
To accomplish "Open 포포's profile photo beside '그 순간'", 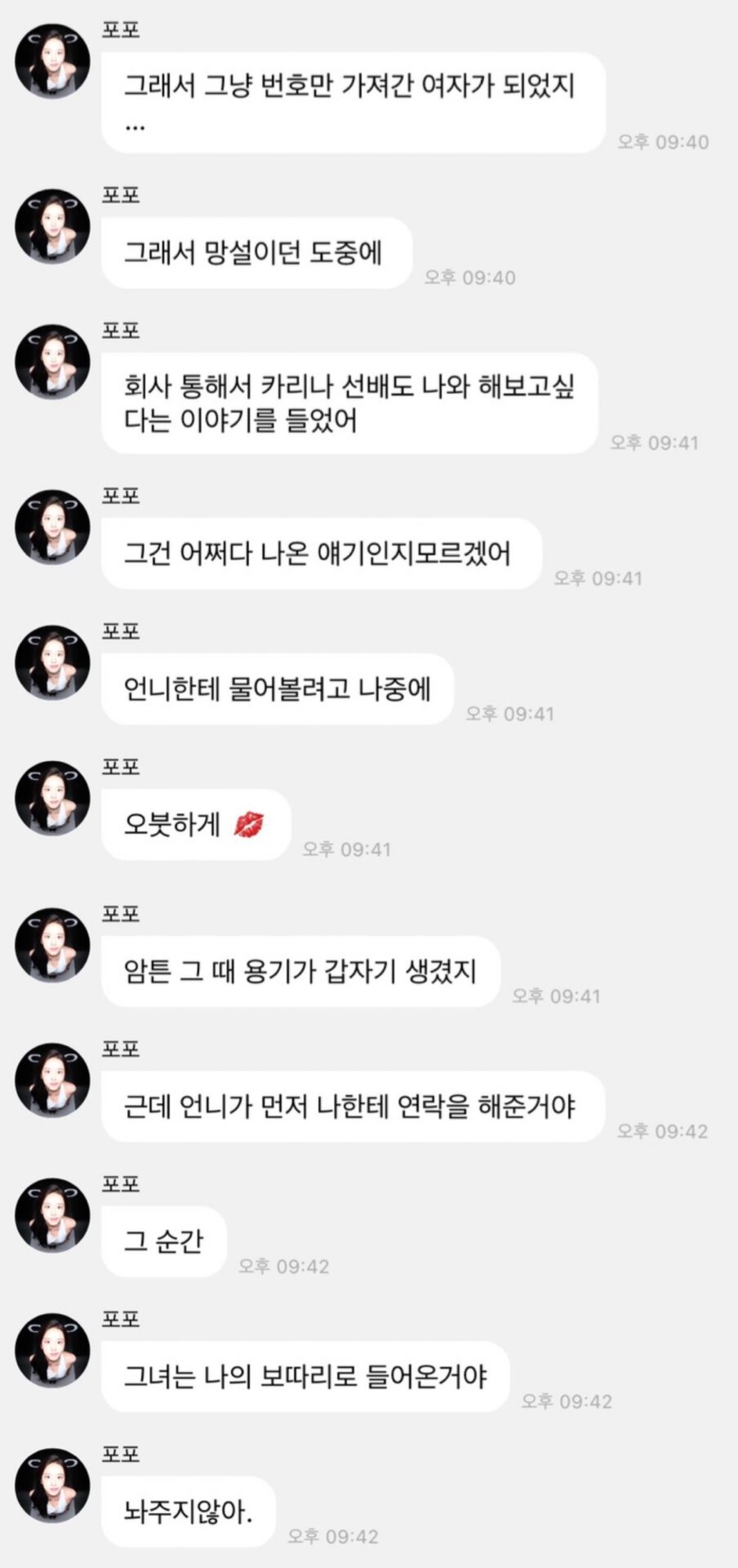I will tap(52, 1215).
